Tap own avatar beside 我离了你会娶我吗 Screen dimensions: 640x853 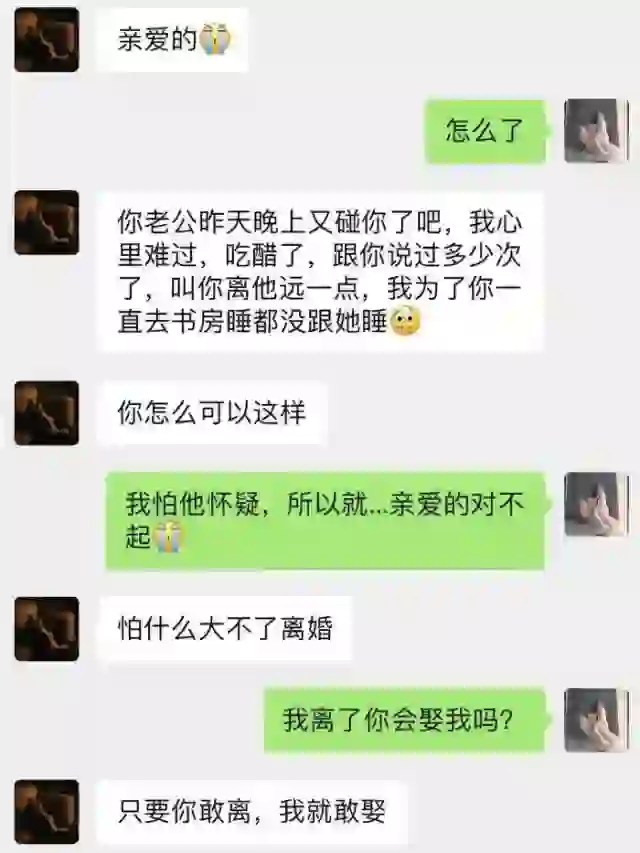(596, 720)
